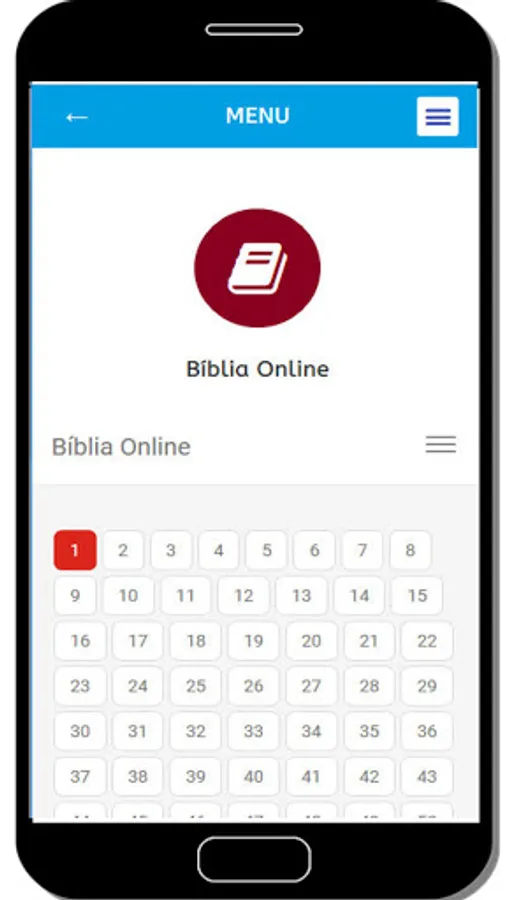Screen dimensions: 506x900
Task: Go back using the header arrow
Action: pyautogui.click(x=77, y=117)
